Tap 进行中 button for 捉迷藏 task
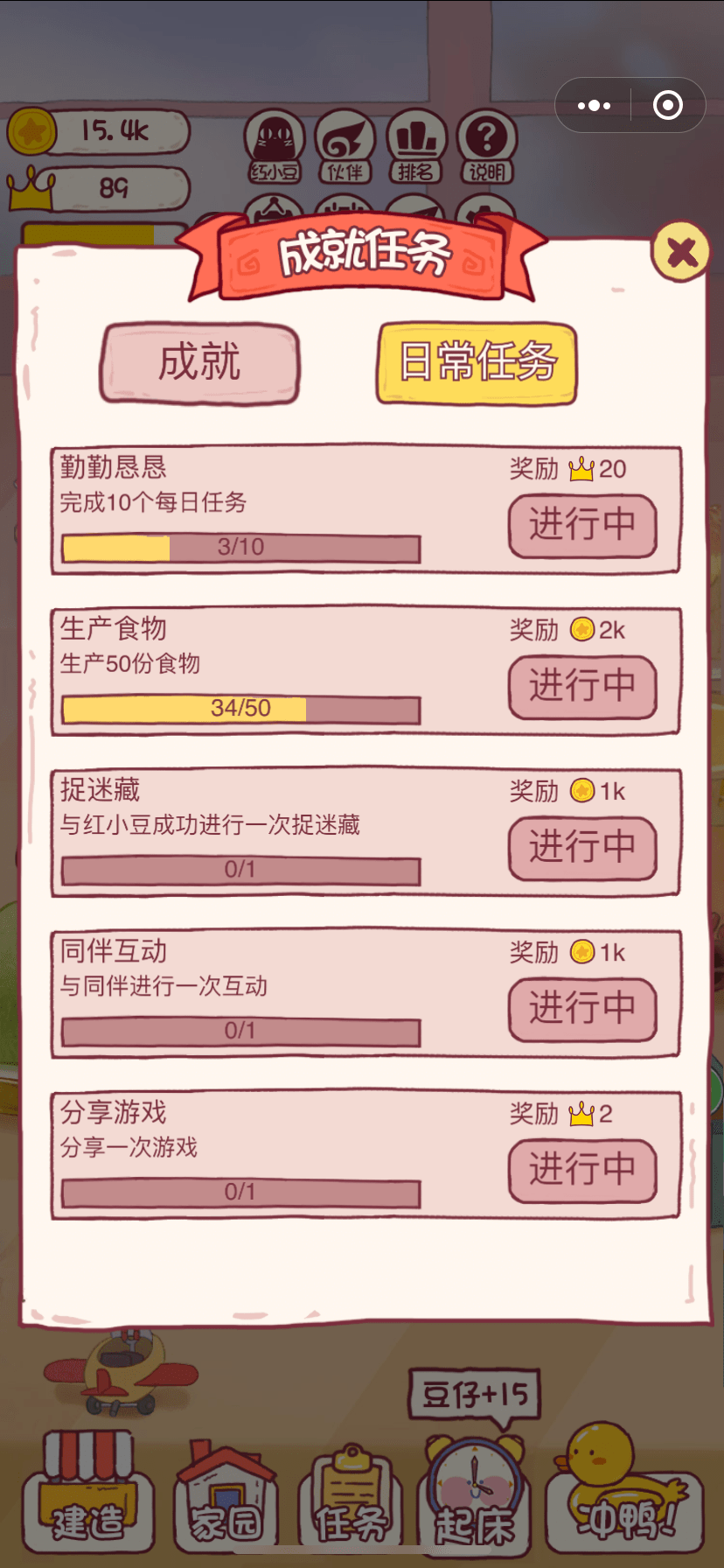This screenshot has height=1568, width=724. (582, 848)
